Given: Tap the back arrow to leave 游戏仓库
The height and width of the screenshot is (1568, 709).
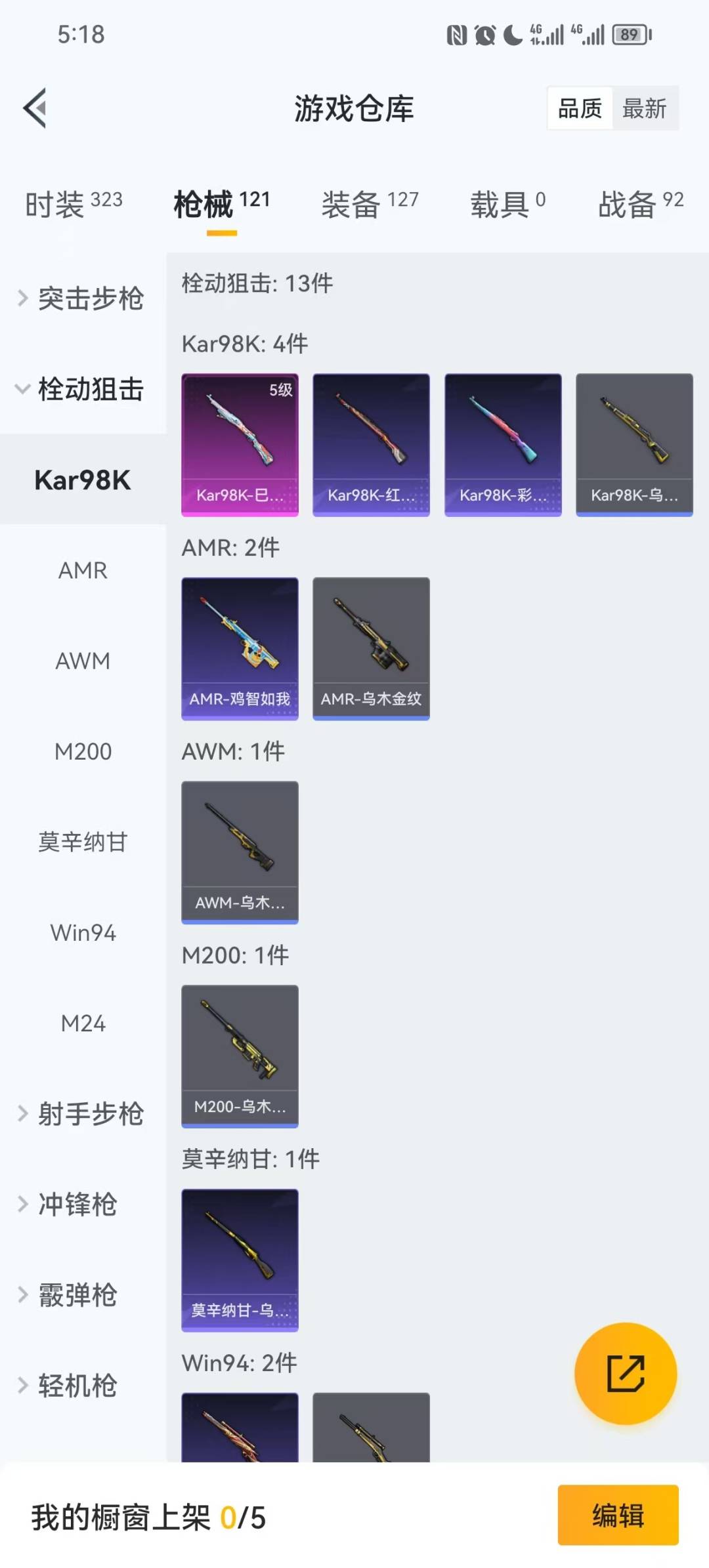Looking at the screenshot, I should (x=34, y=108).
